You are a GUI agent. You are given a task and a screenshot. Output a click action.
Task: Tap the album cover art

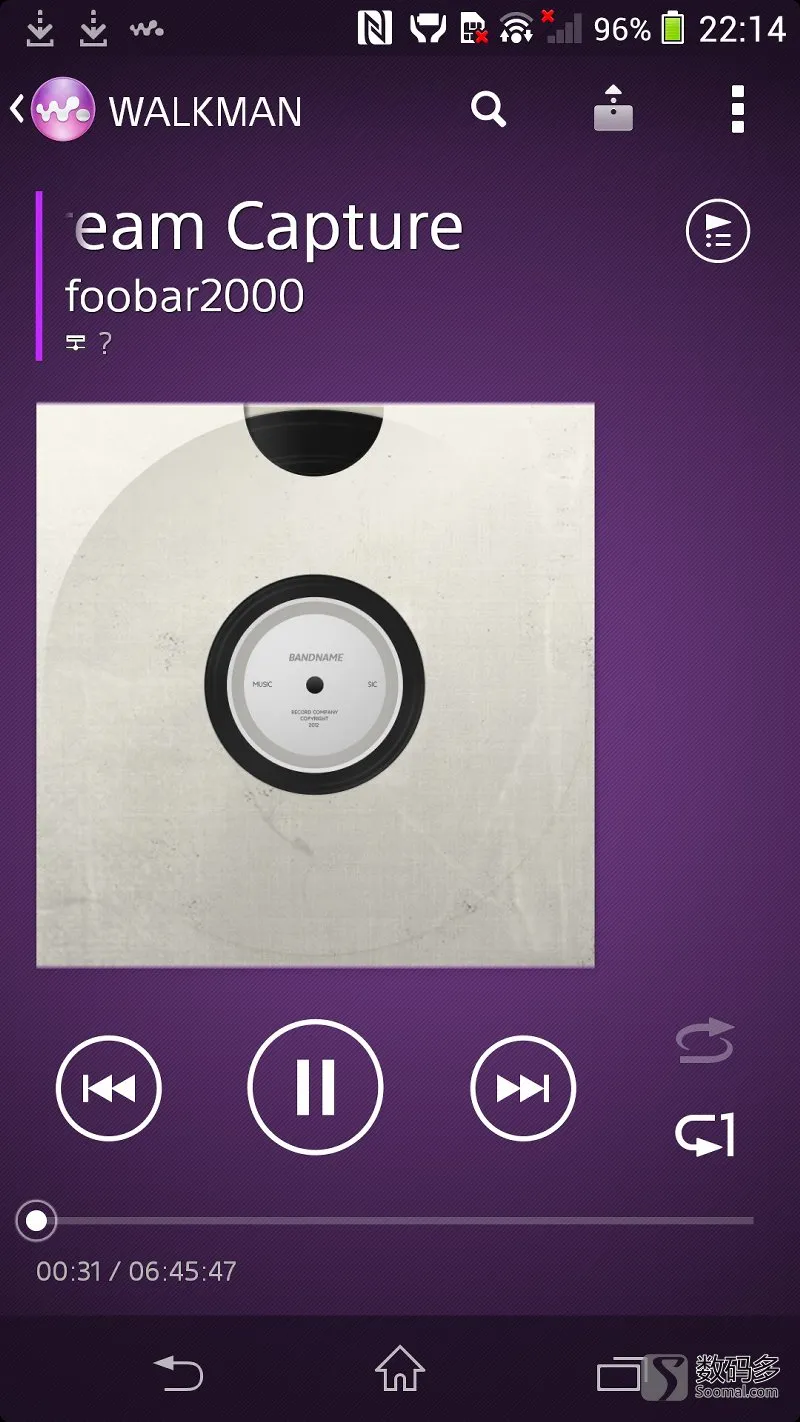[315, 685]
